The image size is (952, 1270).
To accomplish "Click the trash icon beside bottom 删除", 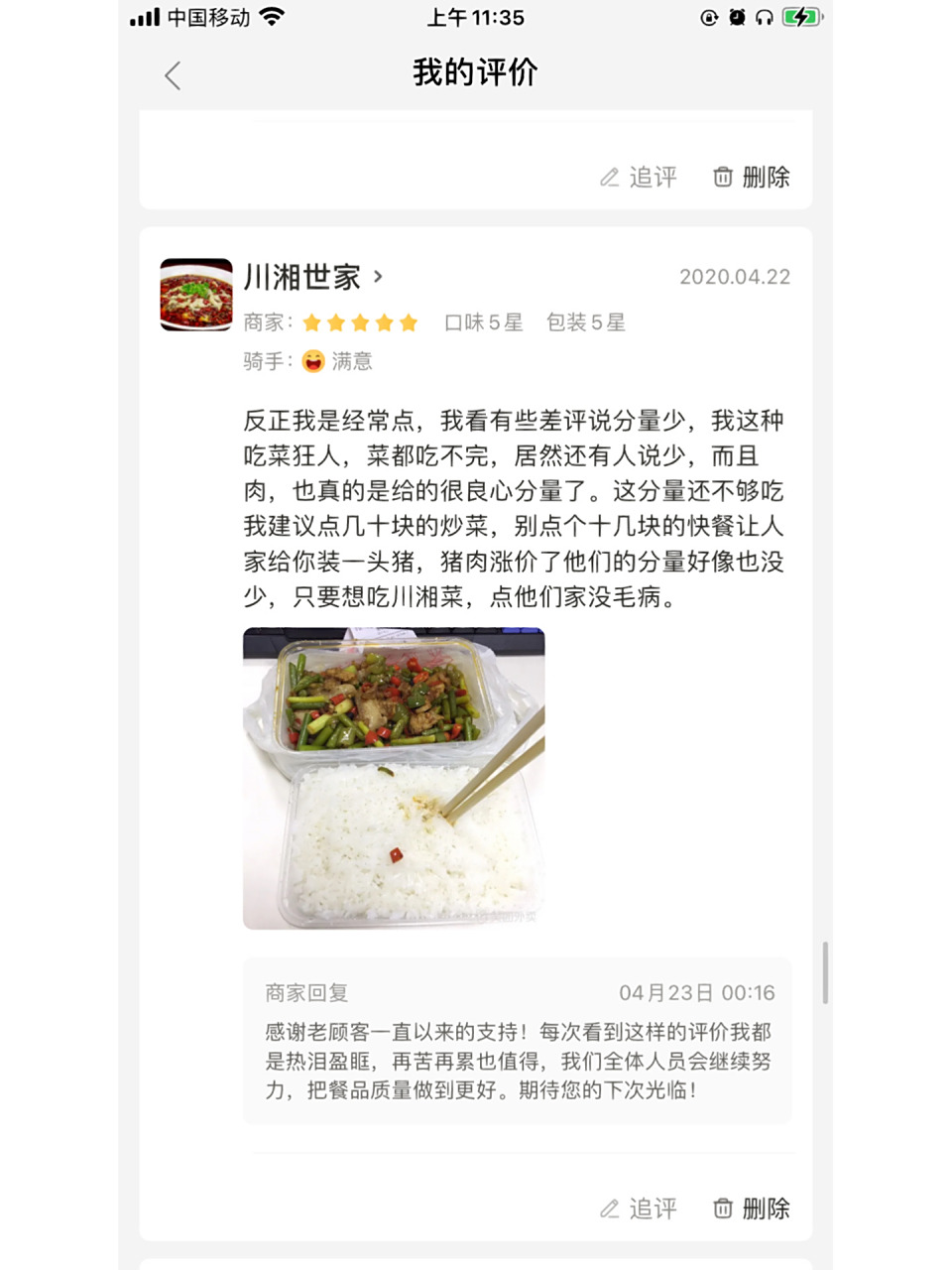I will 722,1208.
